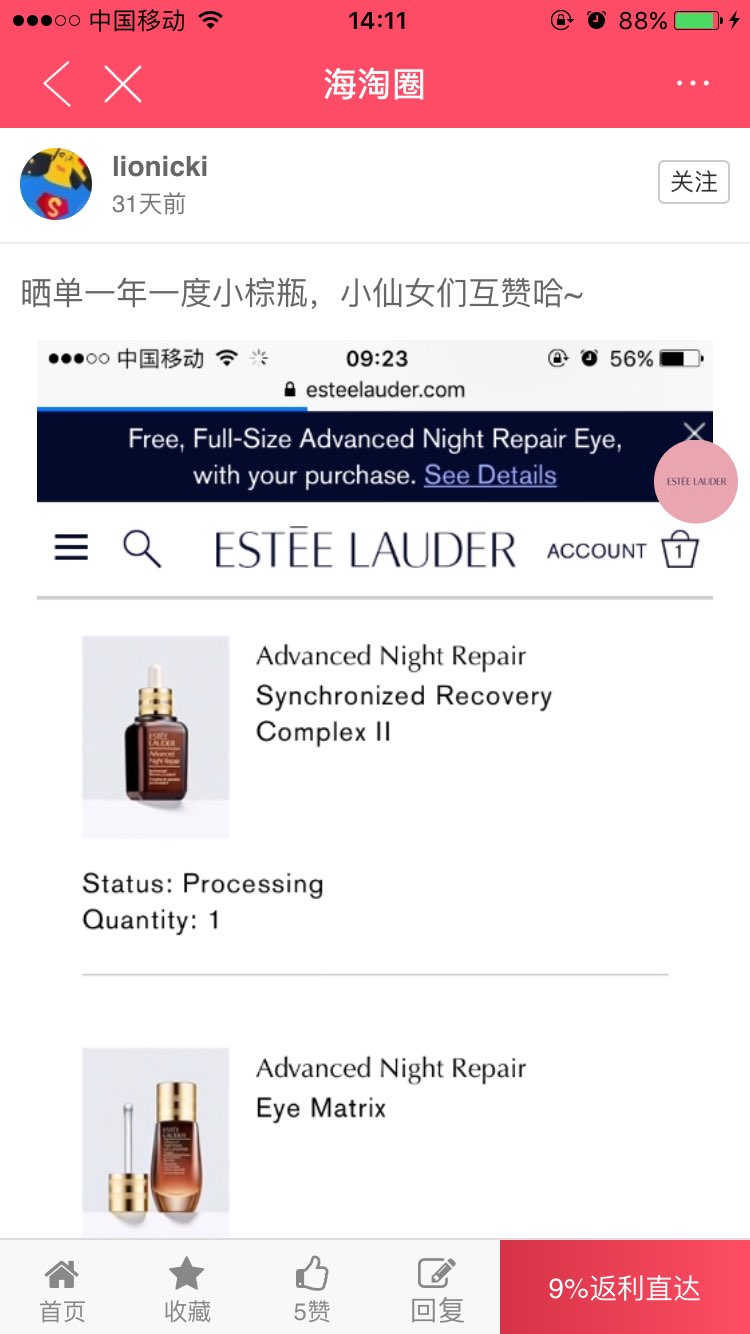The width and height of the screenshot is (750, 1334).
Task: Follow lionicki with the 关注 button
Action: coord(693,182)
